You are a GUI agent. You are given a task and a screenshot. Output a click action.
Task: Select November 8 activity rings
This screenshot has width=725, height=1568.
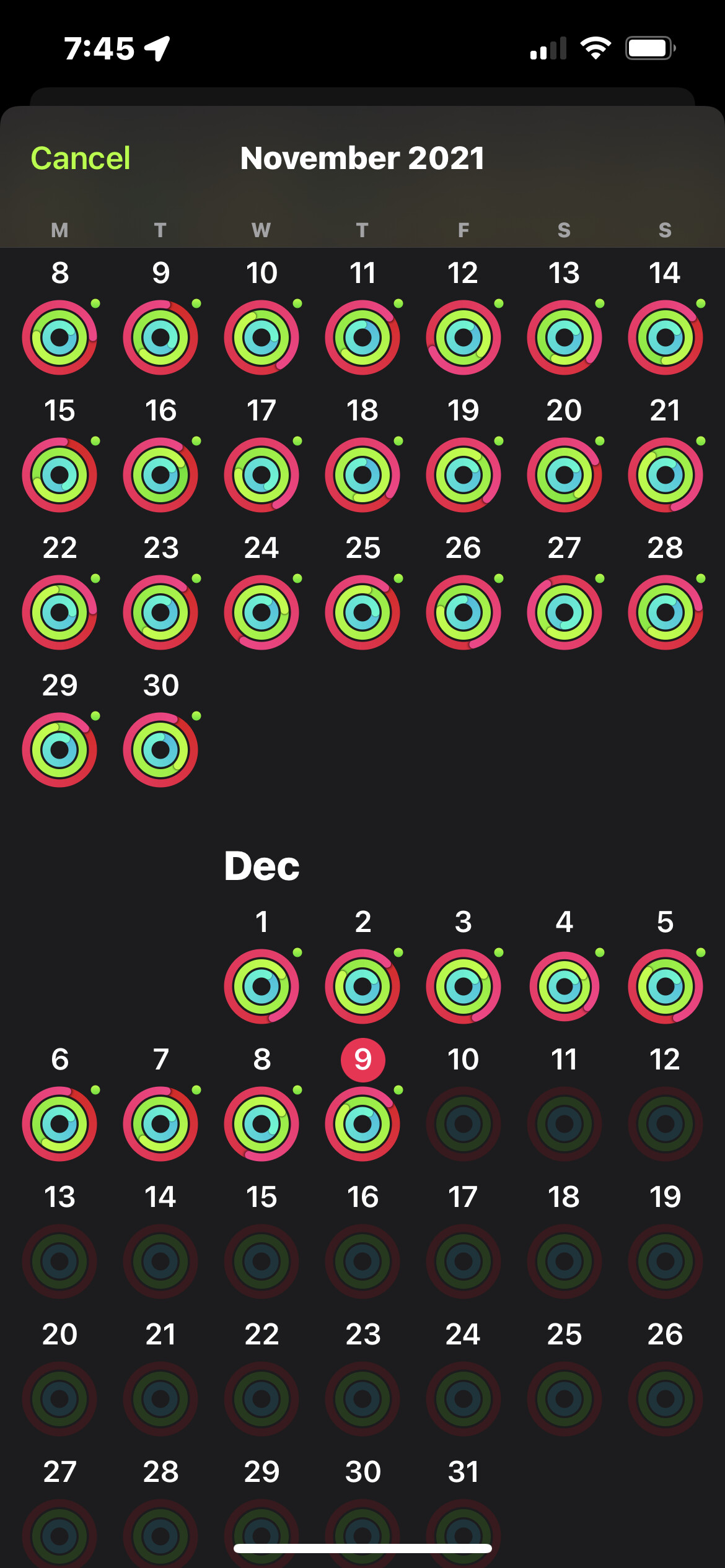pyautogui.click(x=59, y=337)
